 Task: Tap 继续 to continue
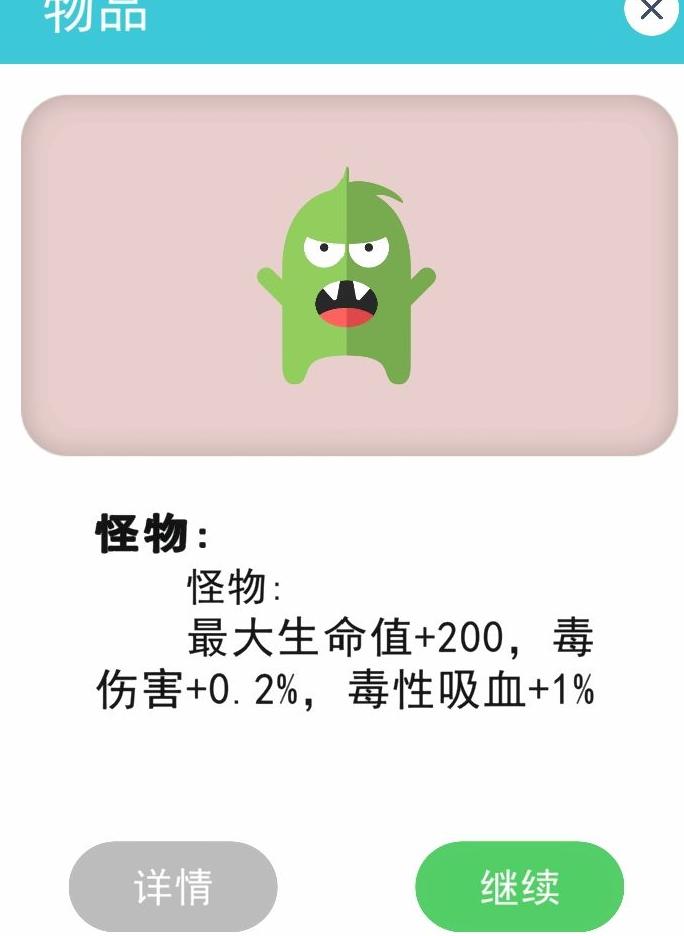[519, 886]
